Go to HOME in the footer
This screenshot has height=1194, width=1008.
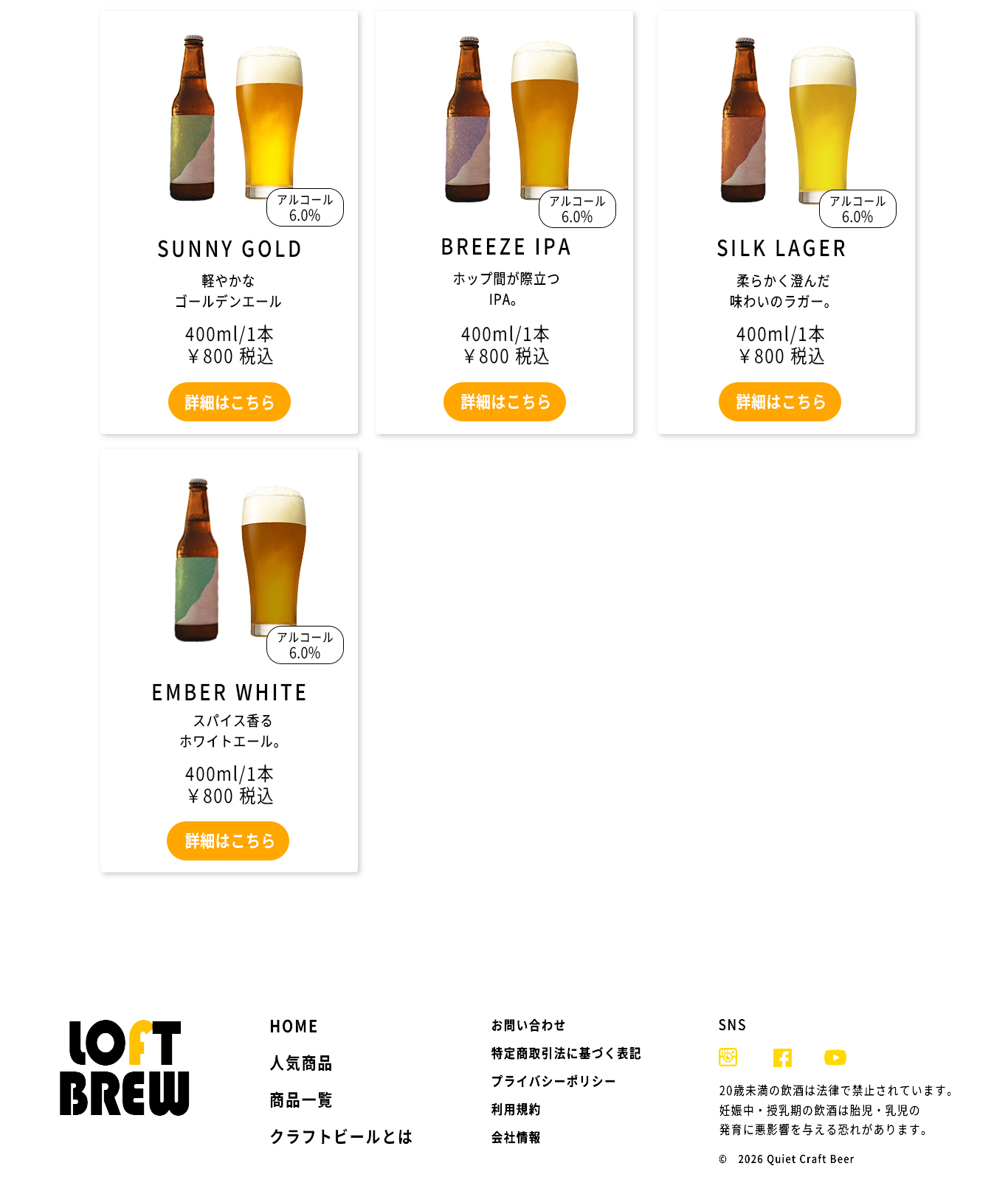click(294, 1026)
